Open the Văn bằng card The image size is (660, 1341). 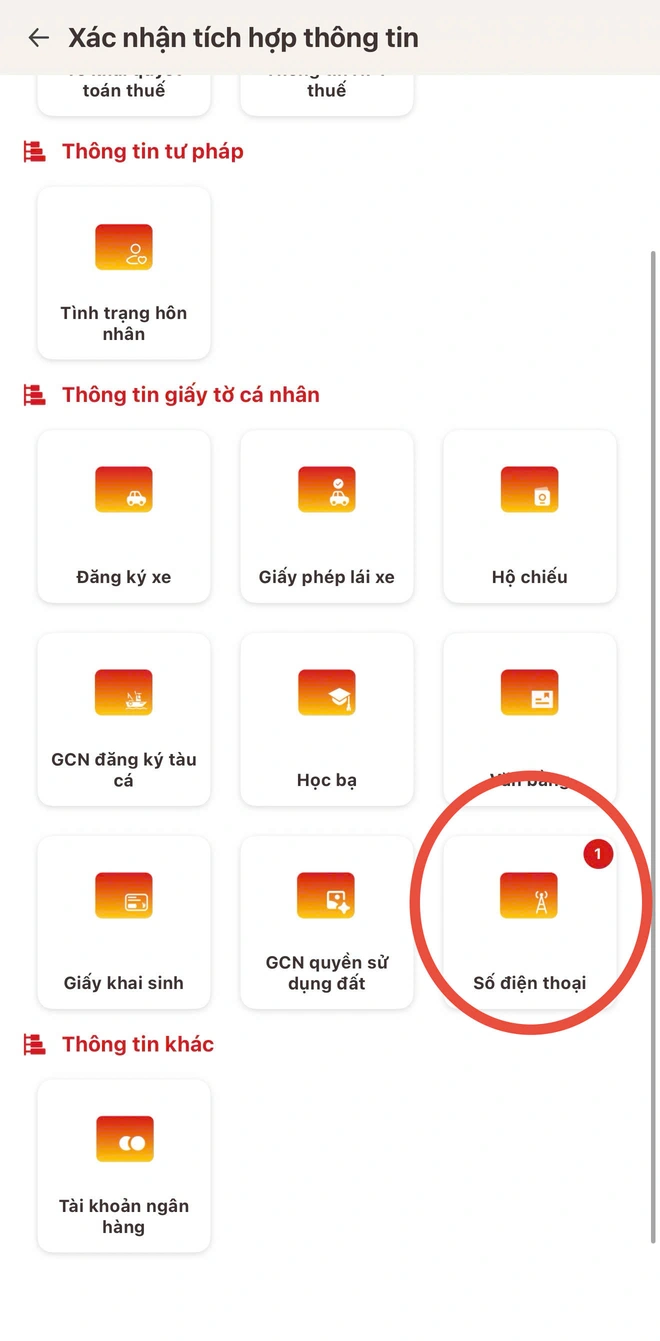(530, 719)
